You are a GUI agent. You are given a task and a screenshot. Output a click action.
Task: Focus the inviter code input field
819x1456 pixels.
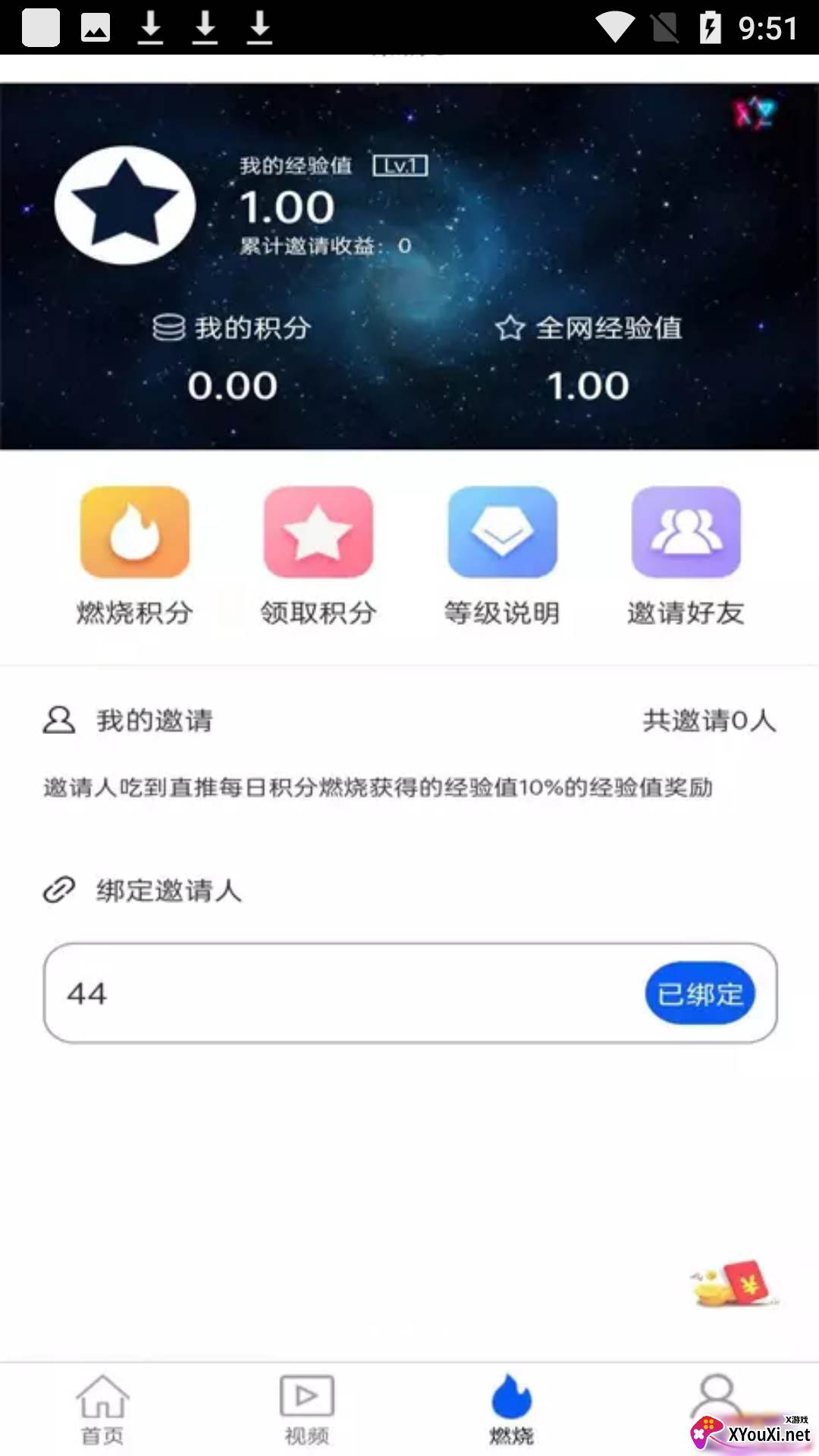(x=341, y=993)
